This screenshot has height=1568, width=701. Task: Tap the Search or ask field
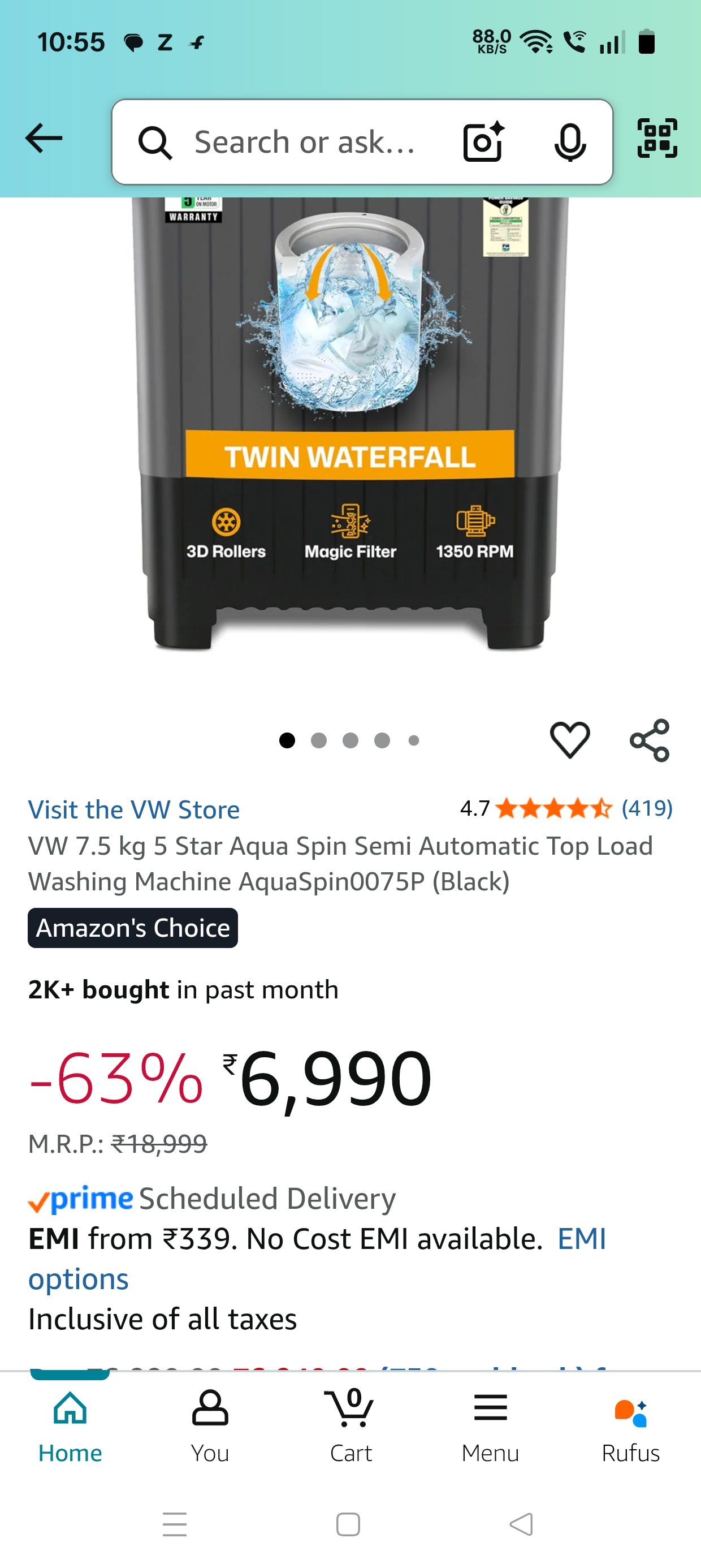[x=304, y=143]
